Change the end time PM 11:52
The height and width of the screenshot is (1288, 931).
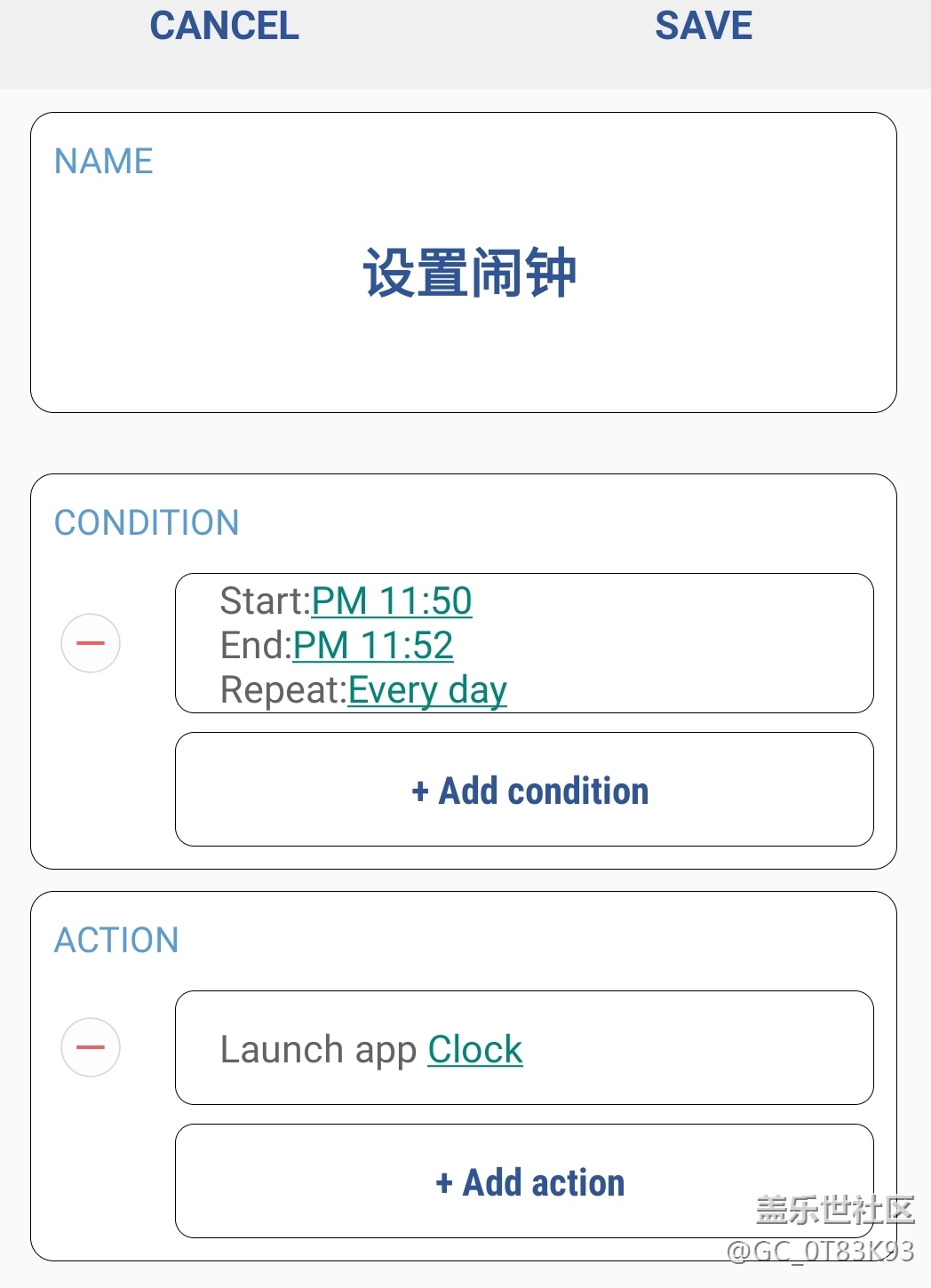(373, 646)
